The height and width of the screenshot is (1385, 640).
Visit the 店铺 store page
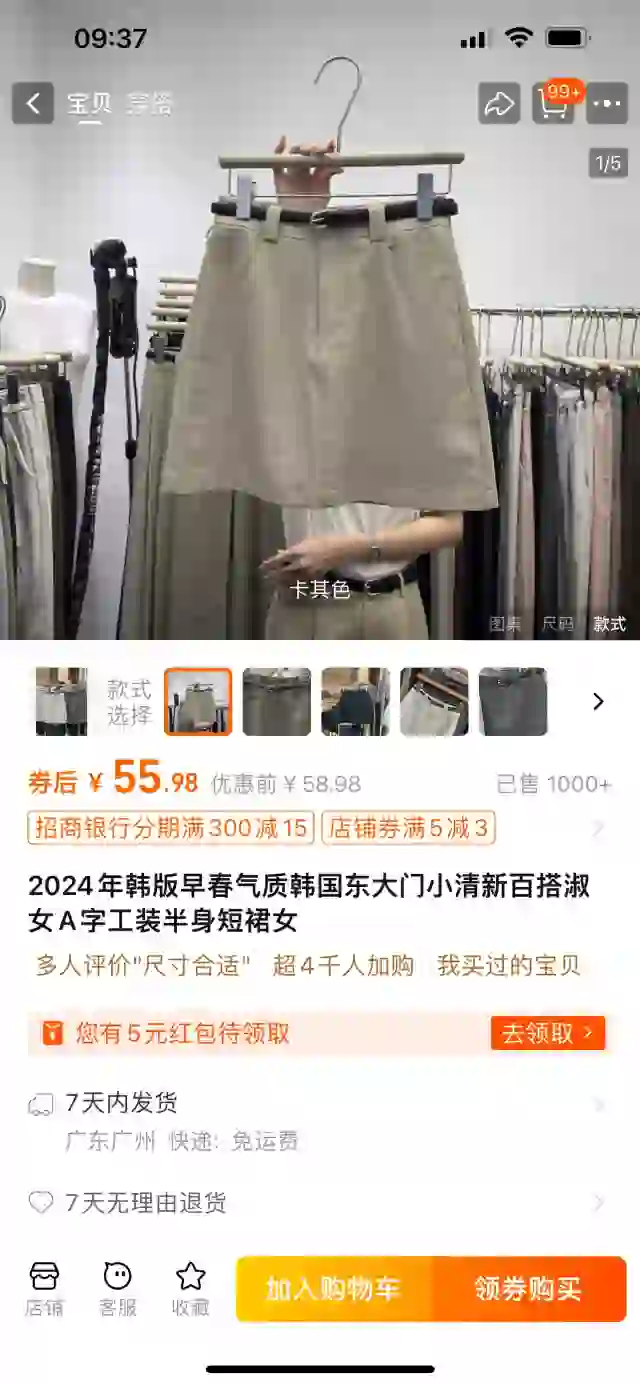tap(44, 1288)
